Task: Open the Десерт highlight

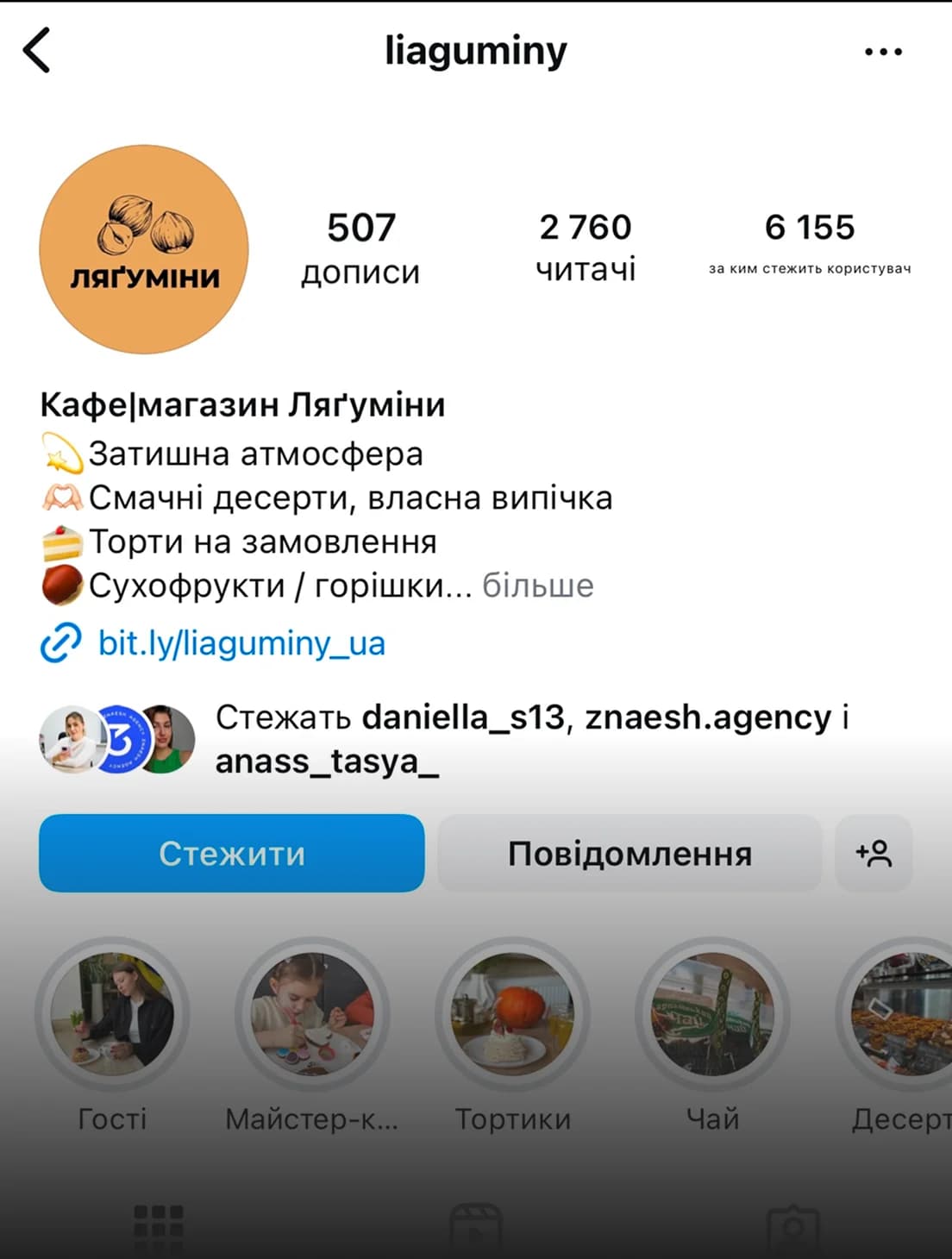Action: 901,1014
